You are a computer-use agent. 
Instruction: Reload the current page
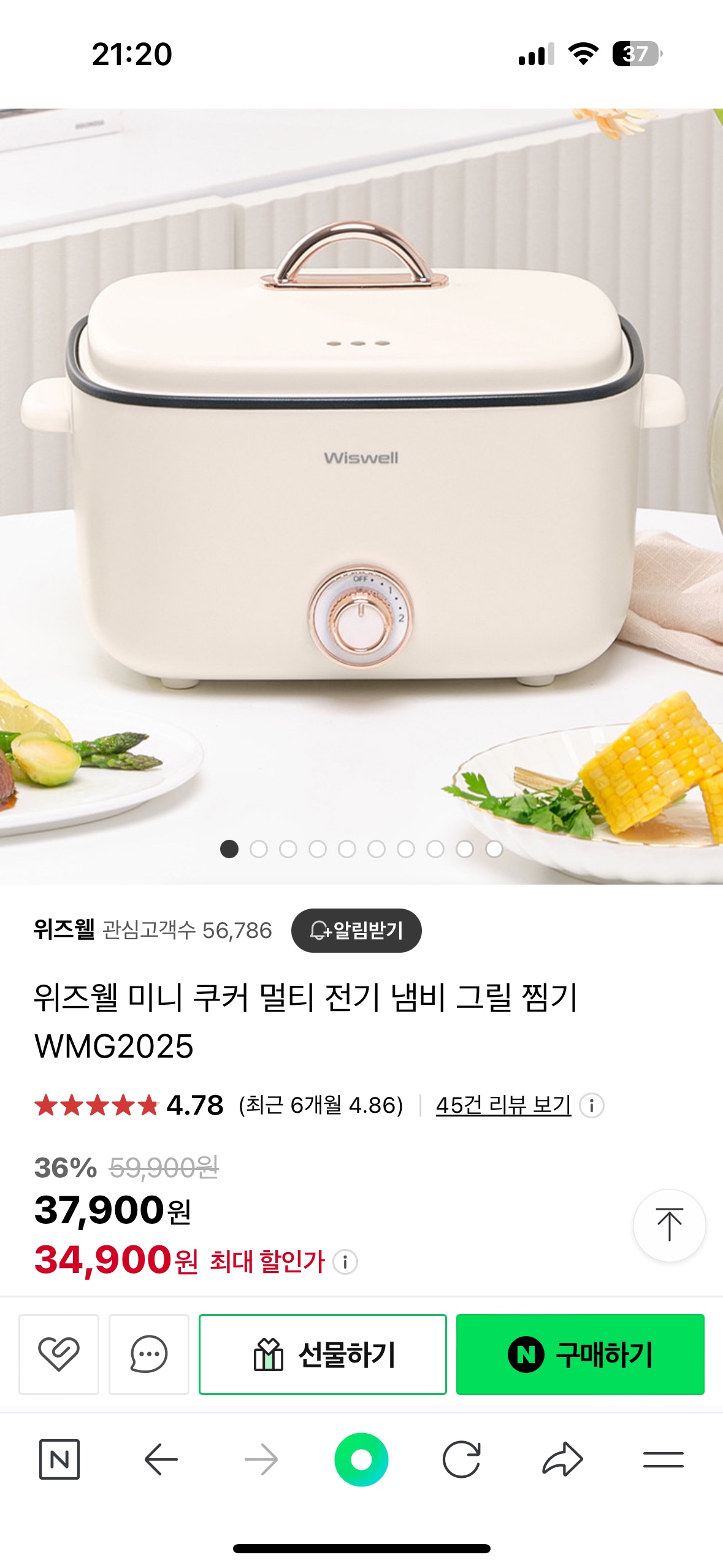click(461, 1459)
